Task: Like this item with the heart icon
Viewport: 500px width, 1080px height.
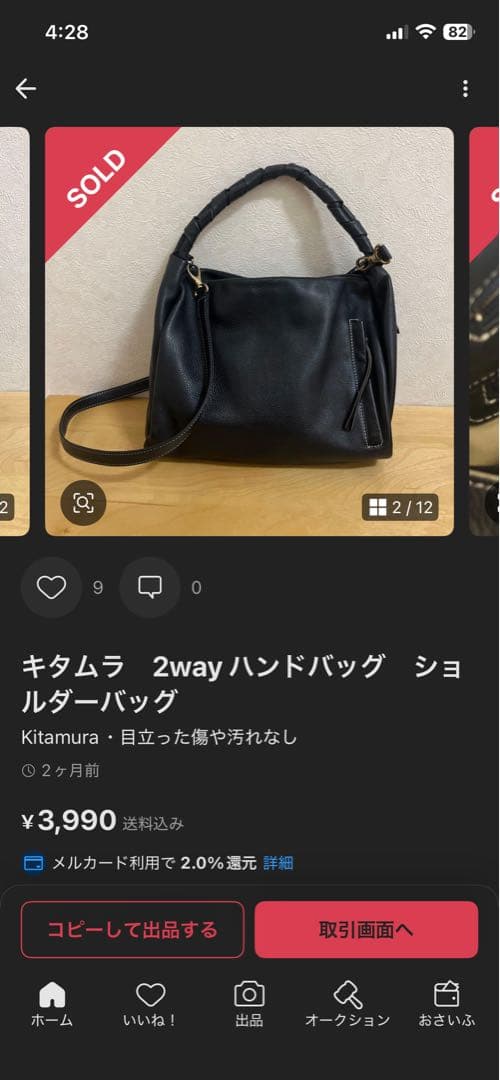Action: tap(51, 588)
